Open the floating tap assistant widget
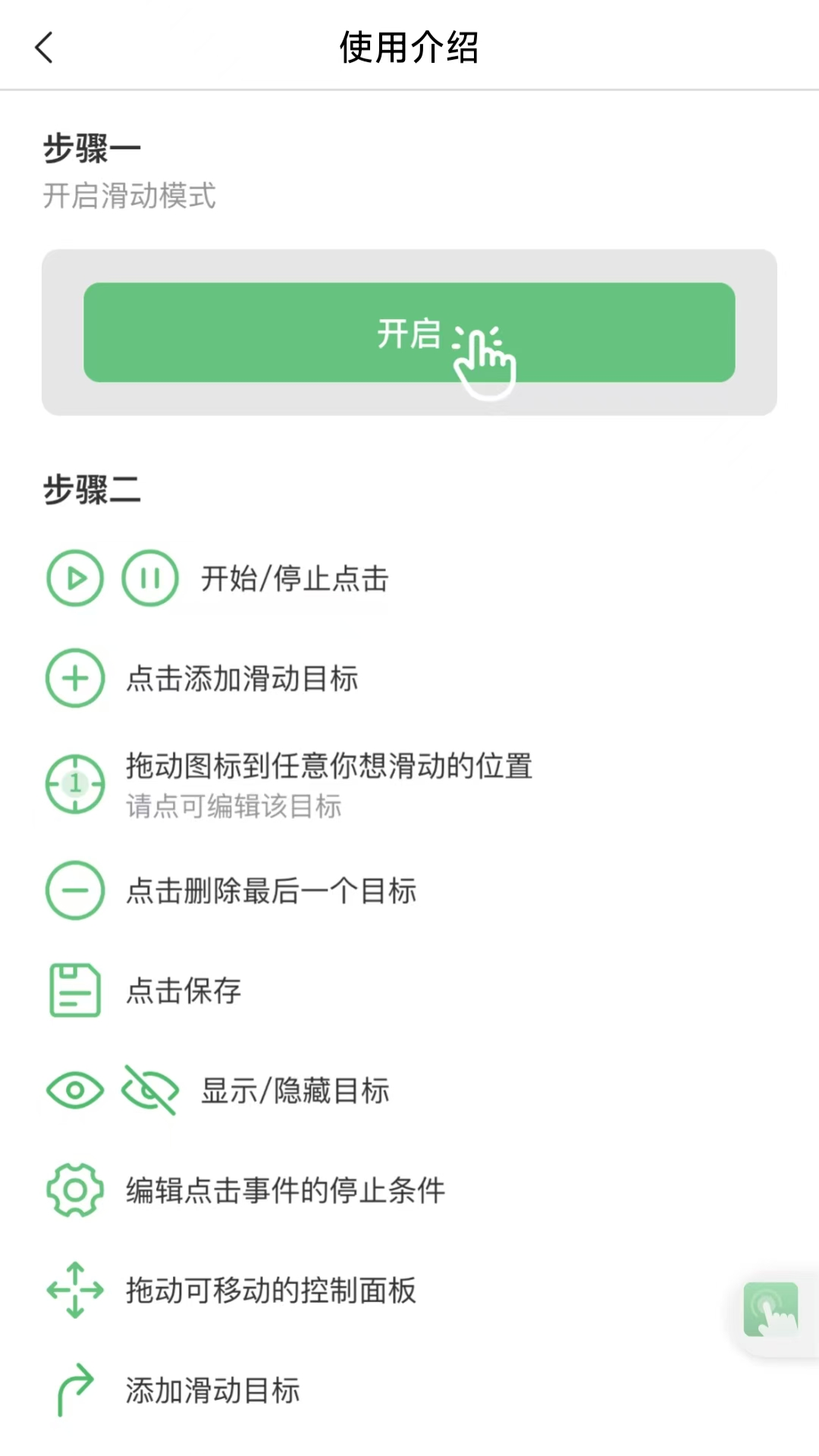 point(770,1310)
